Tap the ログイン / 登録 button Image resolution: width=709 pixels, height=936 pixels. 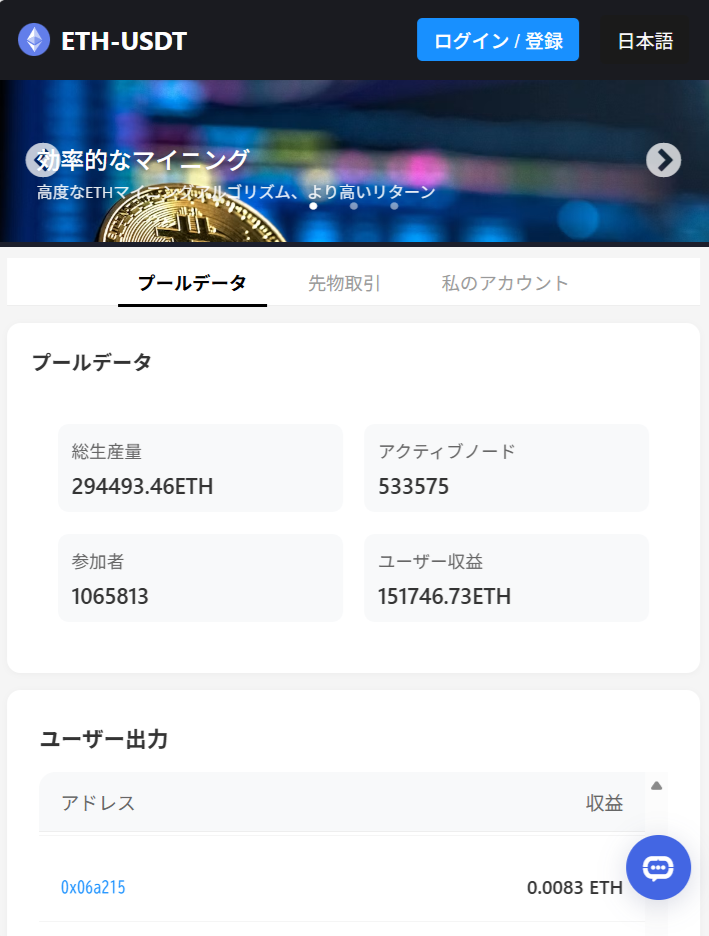click(x=498, y=40)
